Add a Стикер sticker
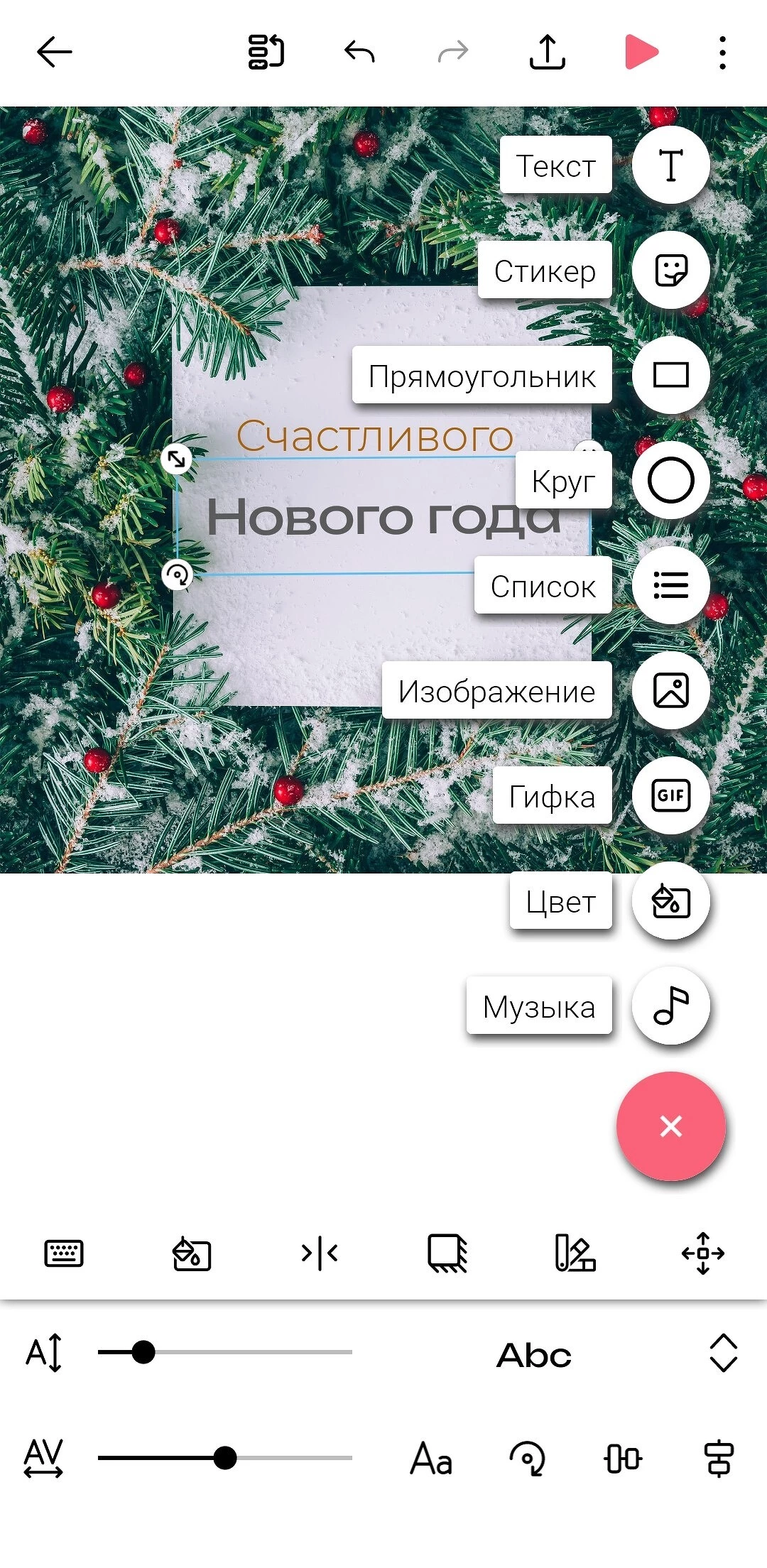 click(x=670, y=270)
